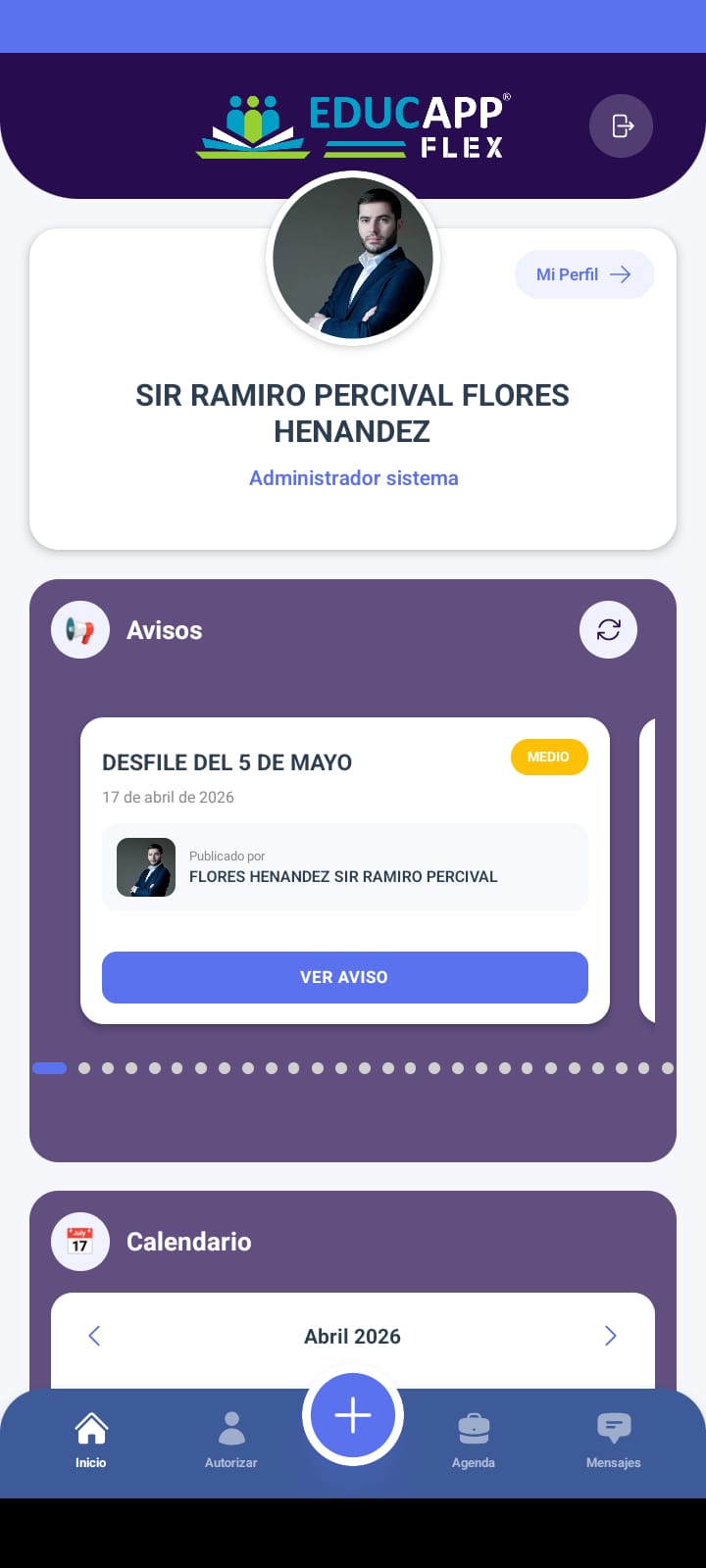706x1568 pixels.
Task: Open the Autorizar tab
Action: (x=231, y=1440)
